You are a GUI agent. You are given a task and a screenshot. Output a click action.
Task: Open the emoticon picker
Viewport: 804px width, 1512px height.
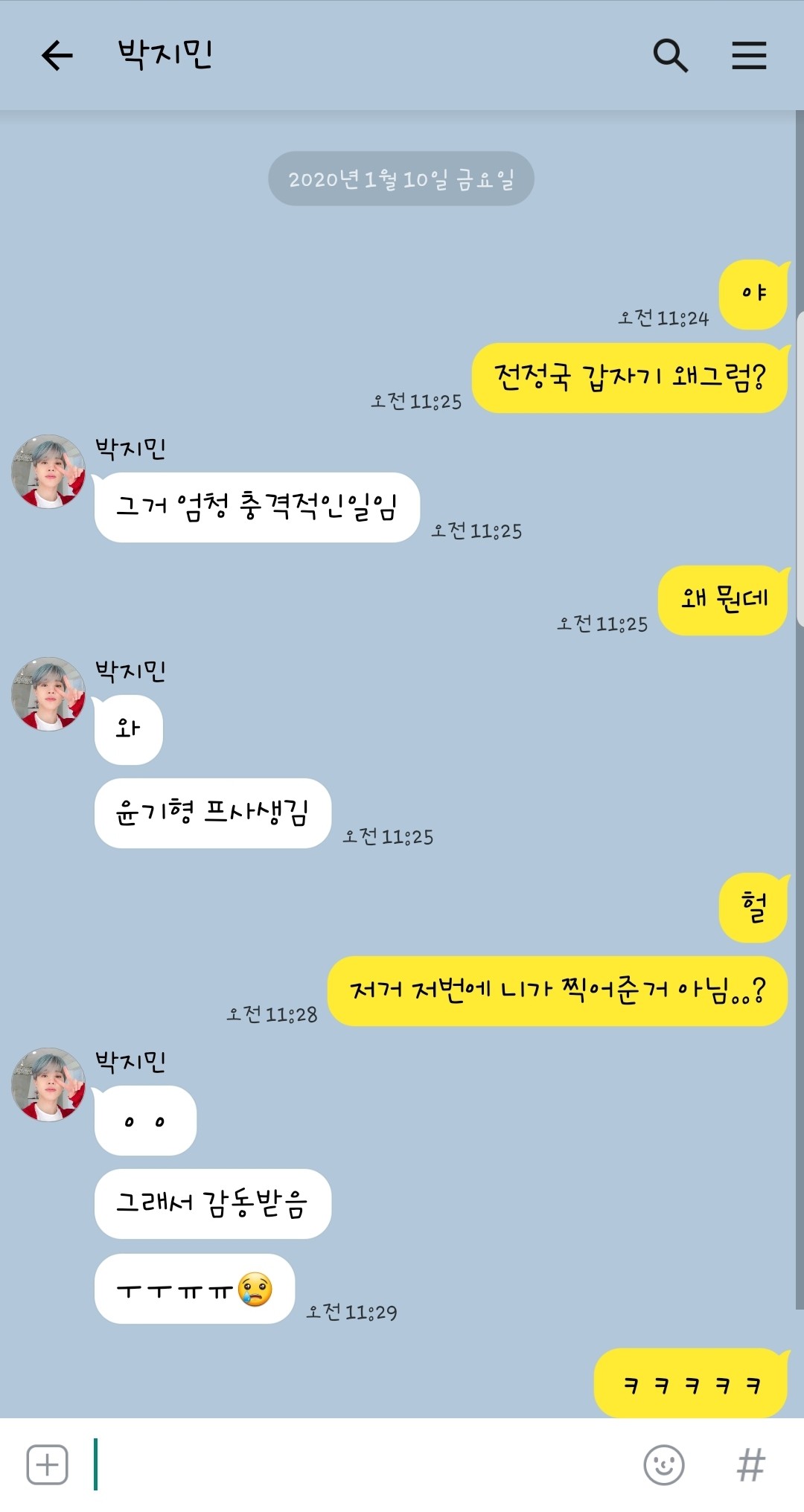coord(663,1464)
